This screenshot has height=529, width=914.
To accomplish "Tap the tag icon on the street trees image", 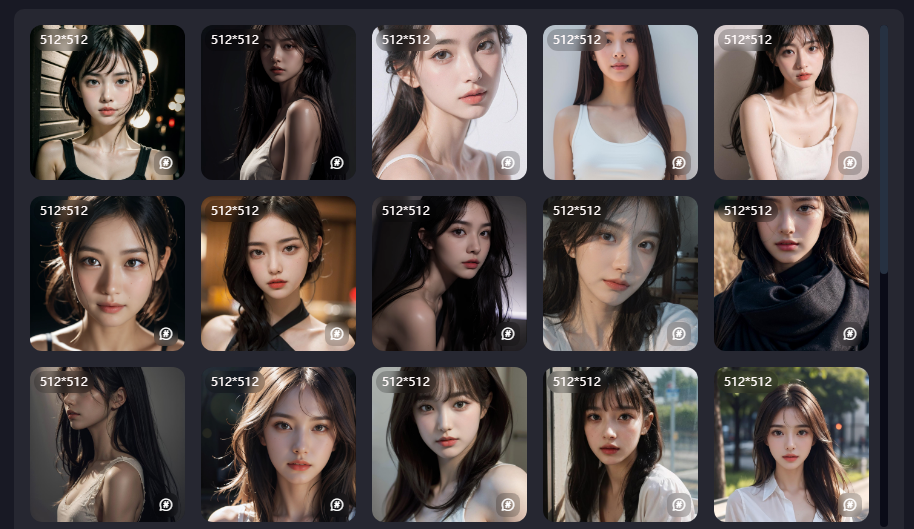I will coord(850,504).
